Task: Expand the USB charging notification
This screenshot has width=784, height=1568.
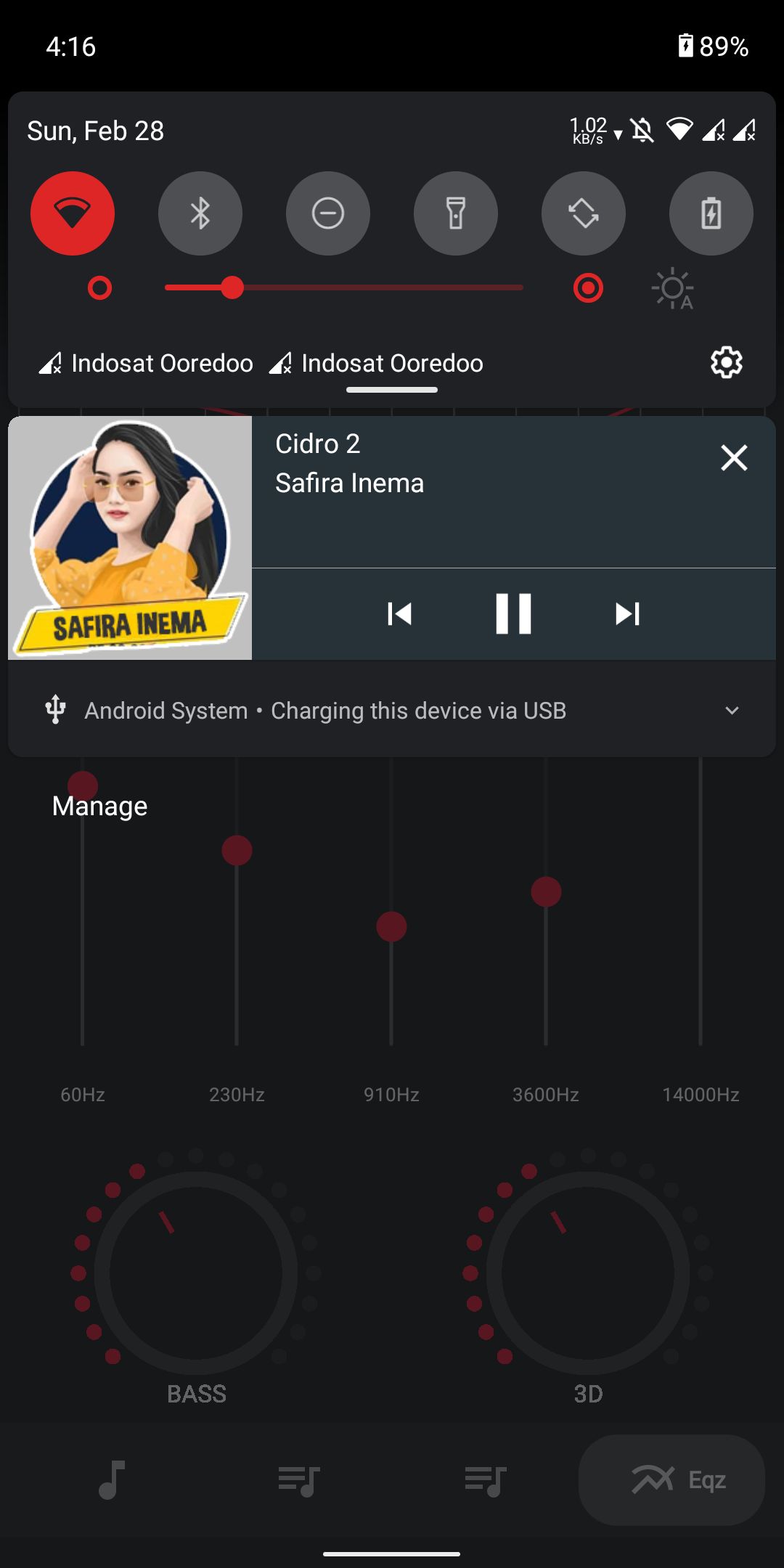Action: pos(732,711)
